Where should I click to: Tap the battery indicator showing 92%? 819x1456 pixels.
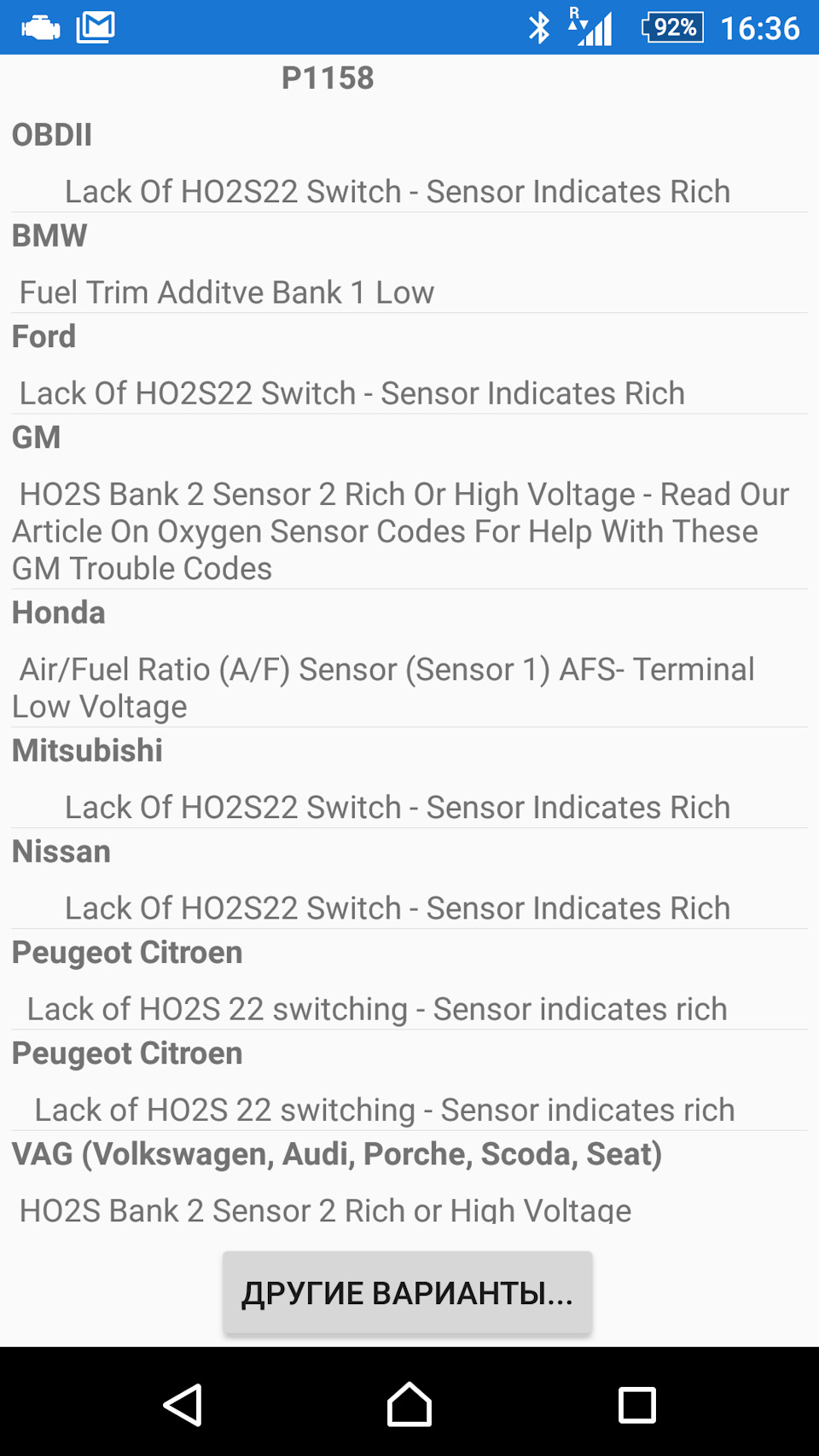pyautogui.click(x=671, y=26)
